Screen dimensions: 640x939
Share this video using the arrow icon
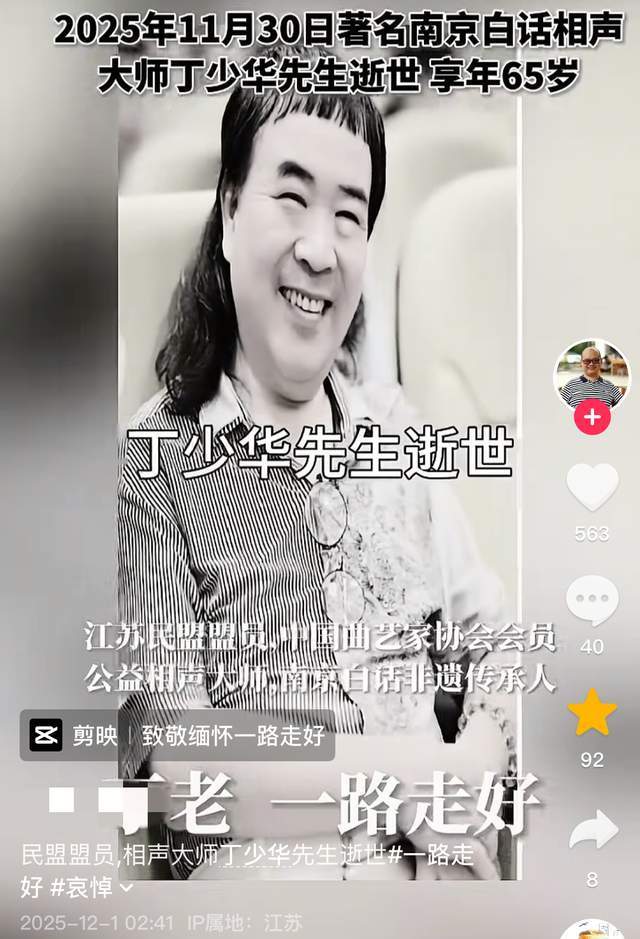click(592, 830)
